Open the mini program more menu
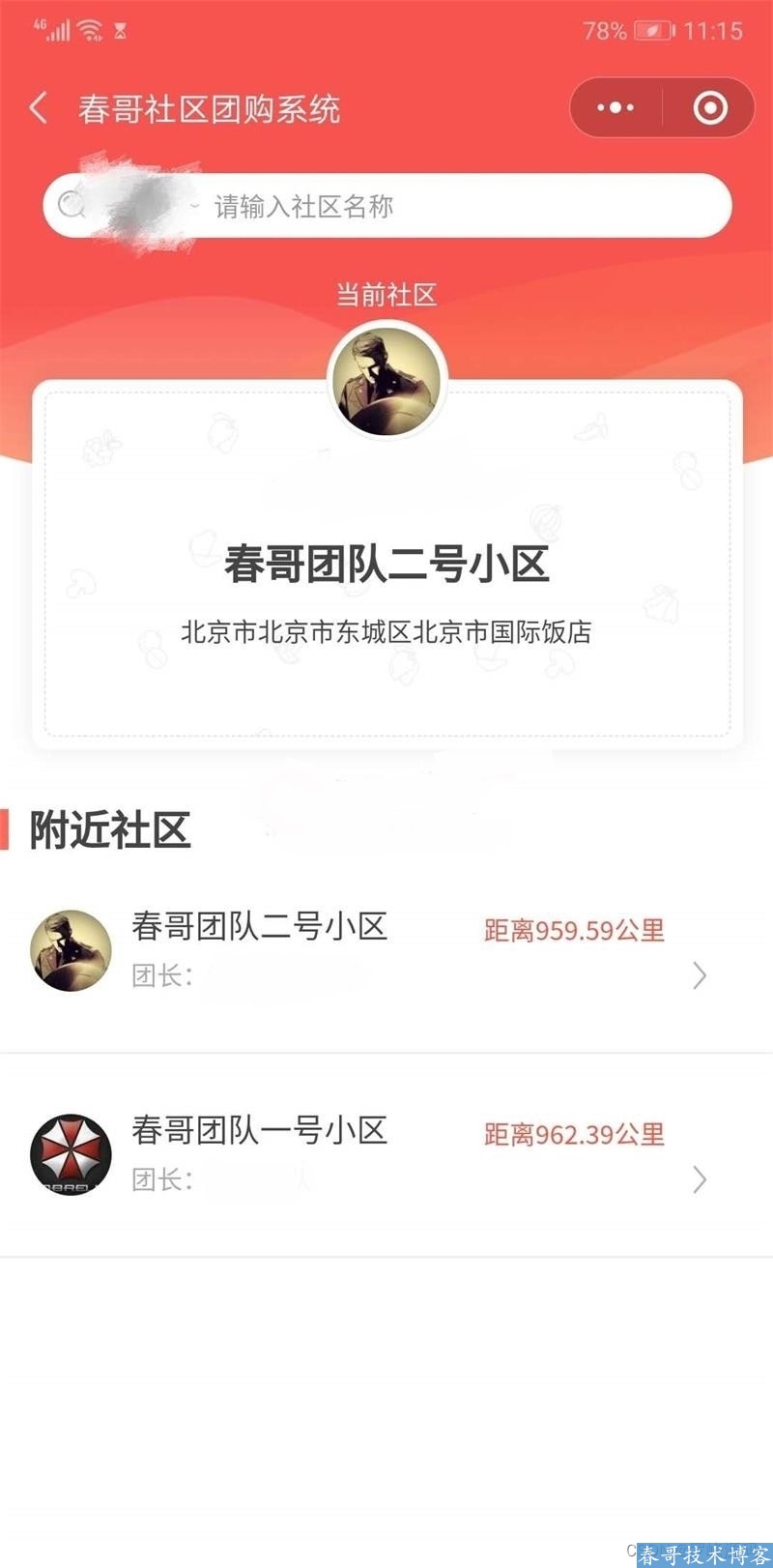The width and height of the screenshot is (773, 1568). coord(616,107)
